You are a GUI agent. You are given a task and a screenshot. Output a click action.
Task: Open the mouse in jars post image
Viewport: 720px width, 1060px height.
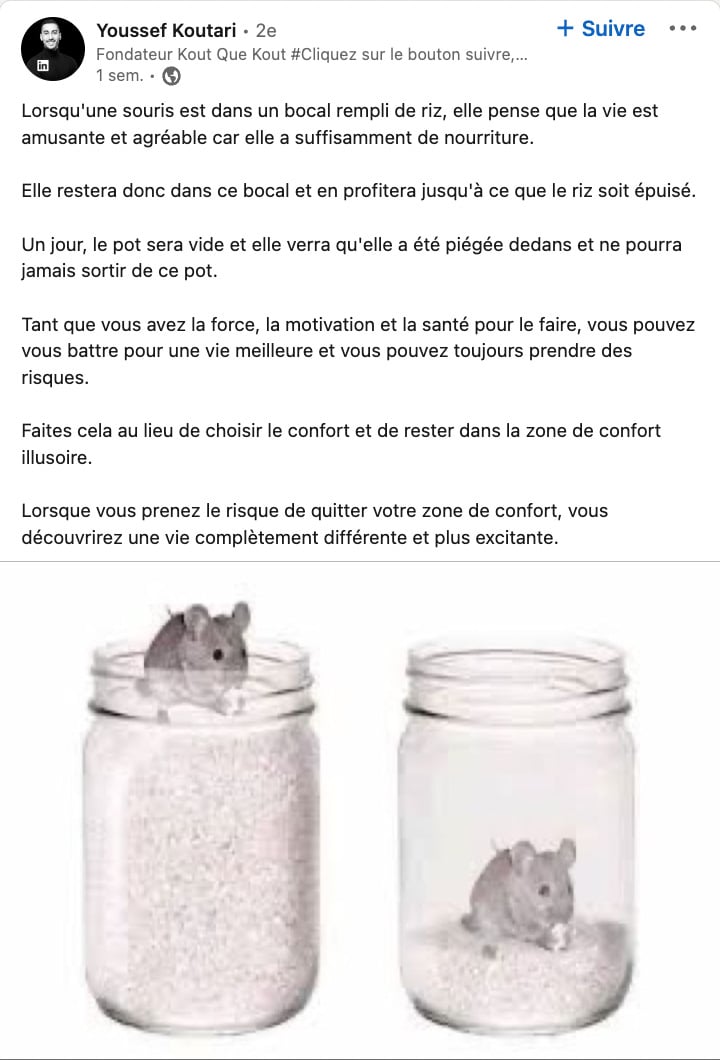[360, 810]
